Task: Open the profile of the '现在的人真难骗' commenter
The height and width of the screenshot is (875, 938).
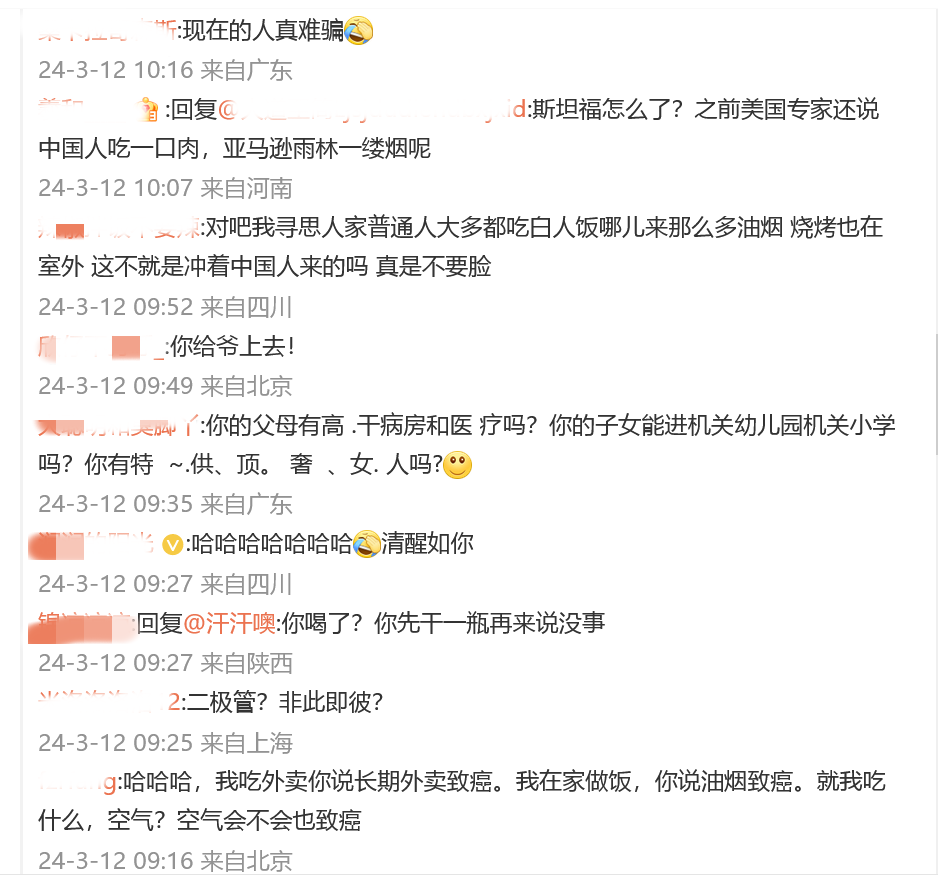Action: [x=106, y=31]
